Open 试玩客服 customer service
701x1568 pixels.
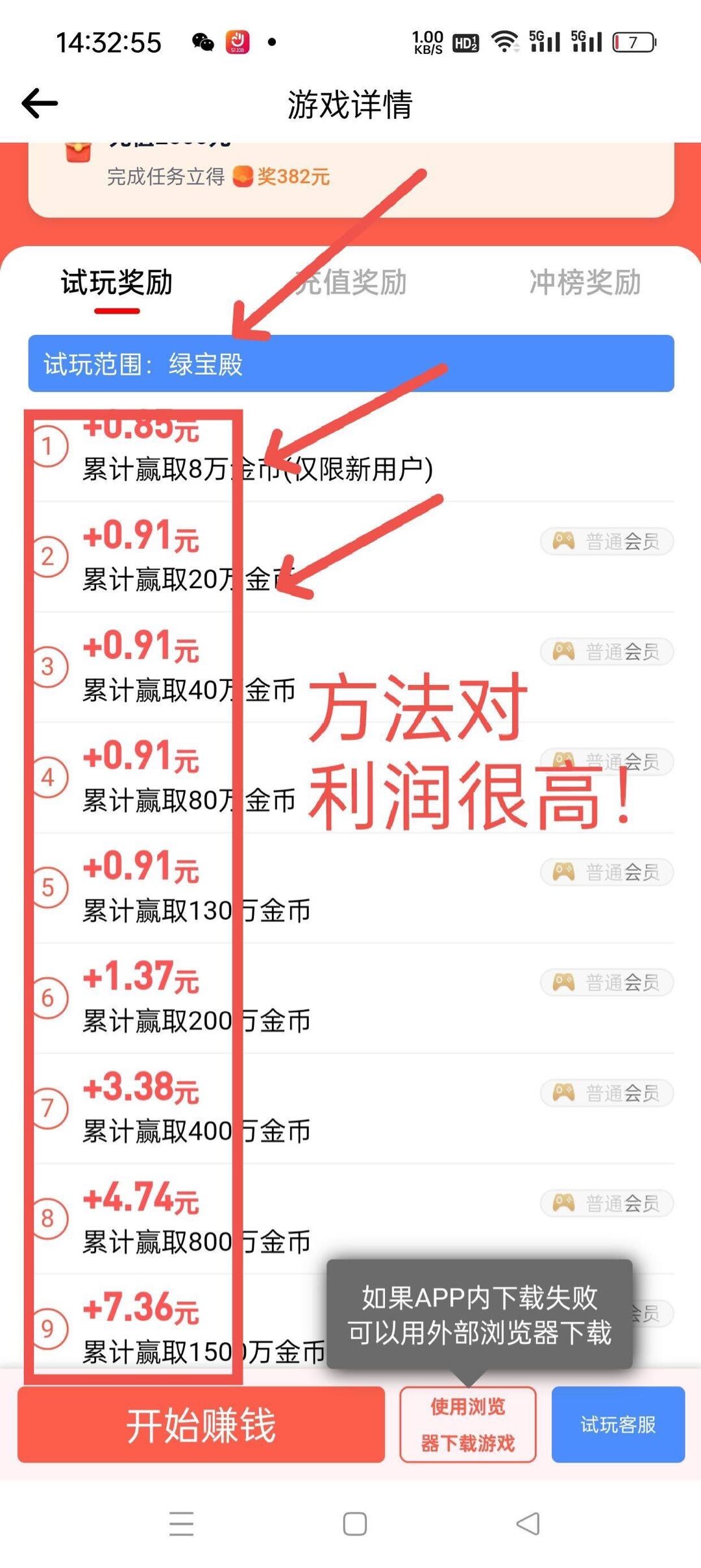pos(618,1426)
